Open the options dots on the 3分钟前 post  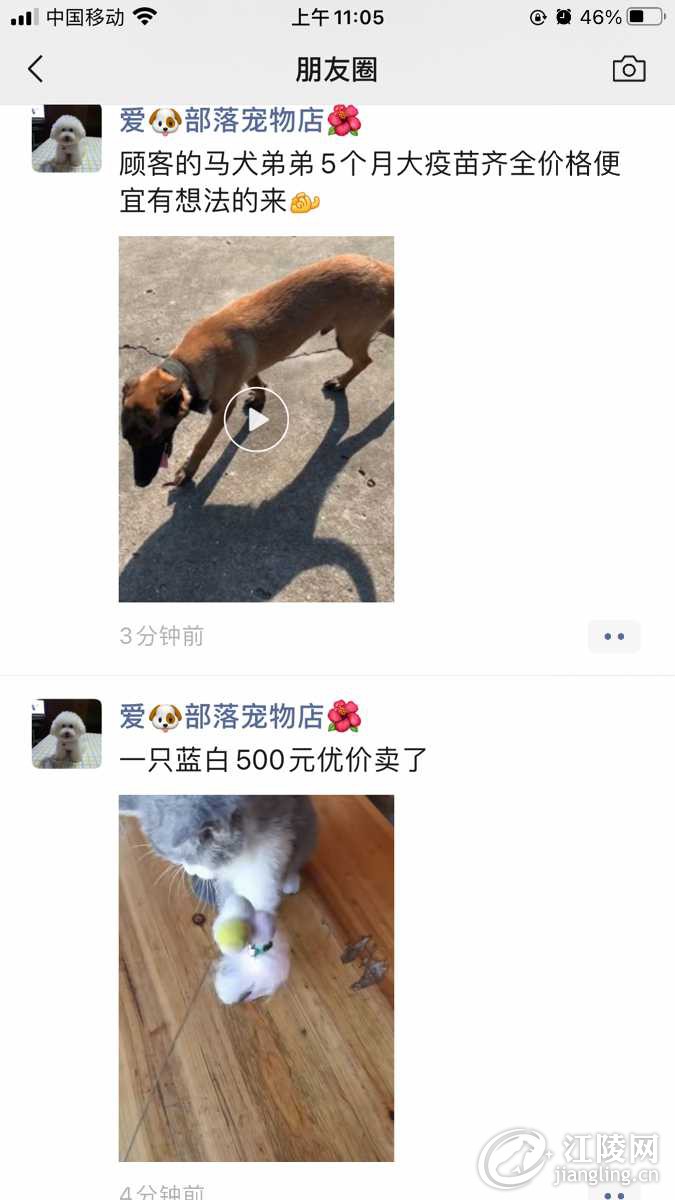614,636
